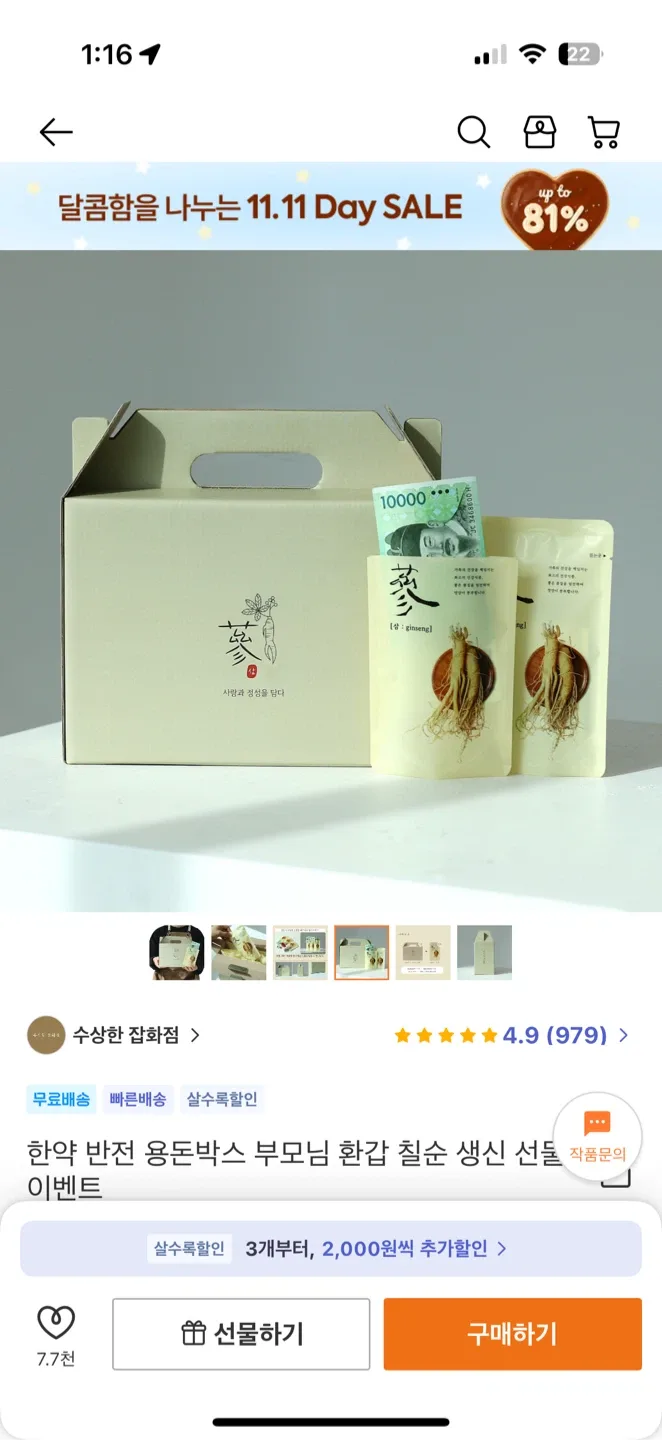Tap the 선물하기 gift button
662x1440 pixels.
click(241, 1334)
